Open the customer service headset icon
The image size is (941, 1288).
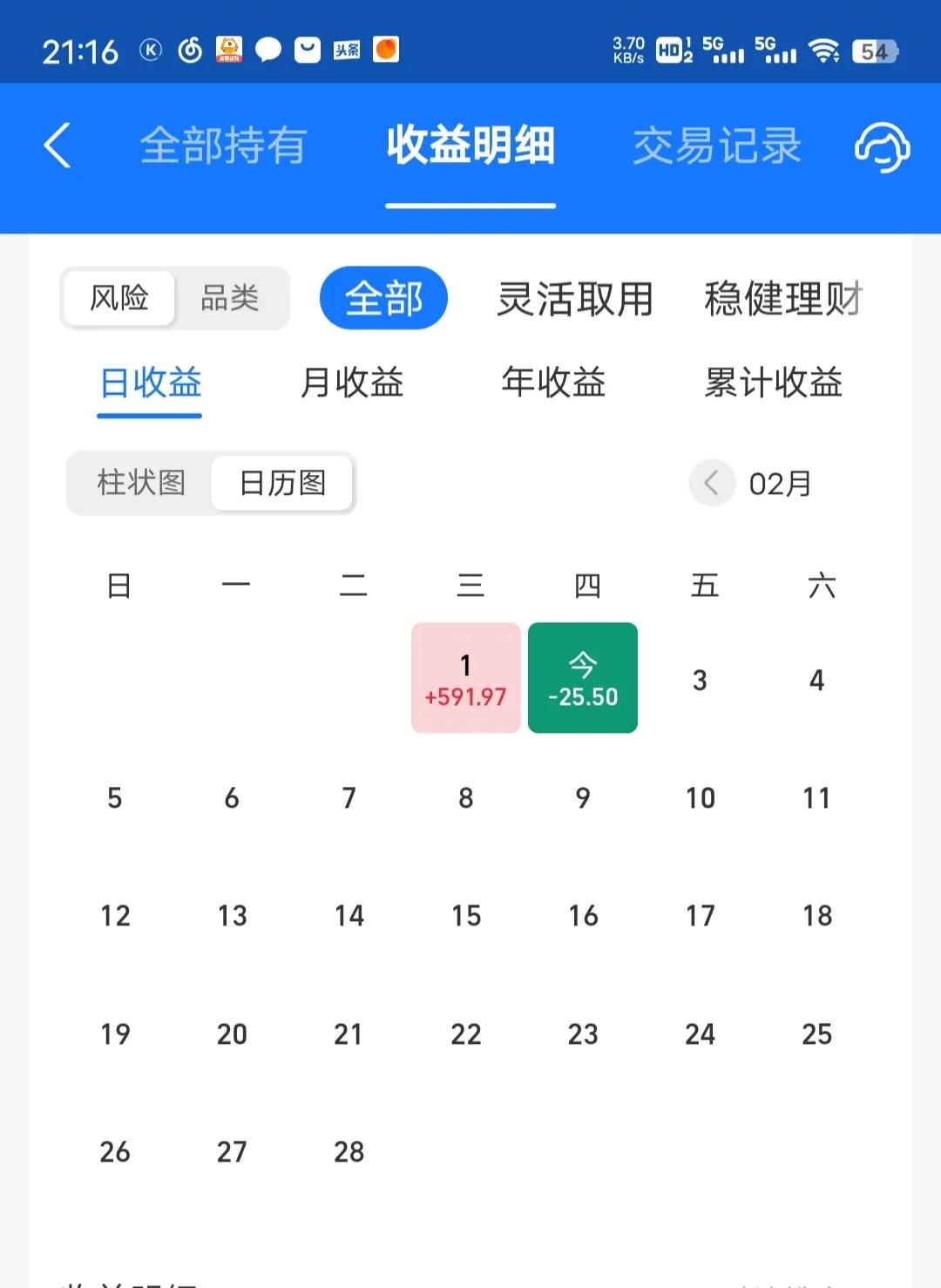pyautogui.click(x=882, y=146)
